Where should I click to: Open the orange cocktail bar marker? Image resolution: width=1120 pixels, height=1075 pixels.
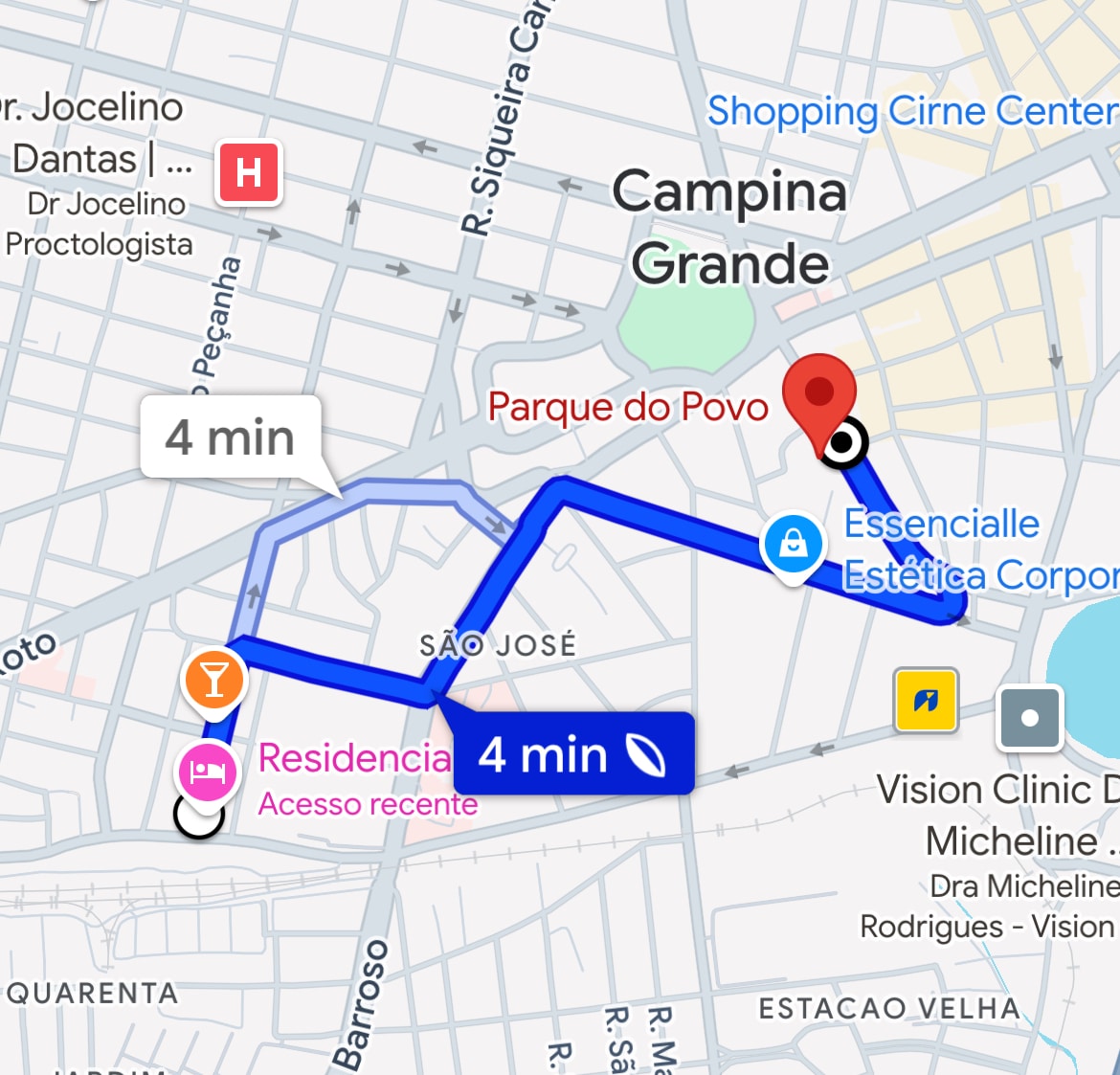tap(214, 681)
